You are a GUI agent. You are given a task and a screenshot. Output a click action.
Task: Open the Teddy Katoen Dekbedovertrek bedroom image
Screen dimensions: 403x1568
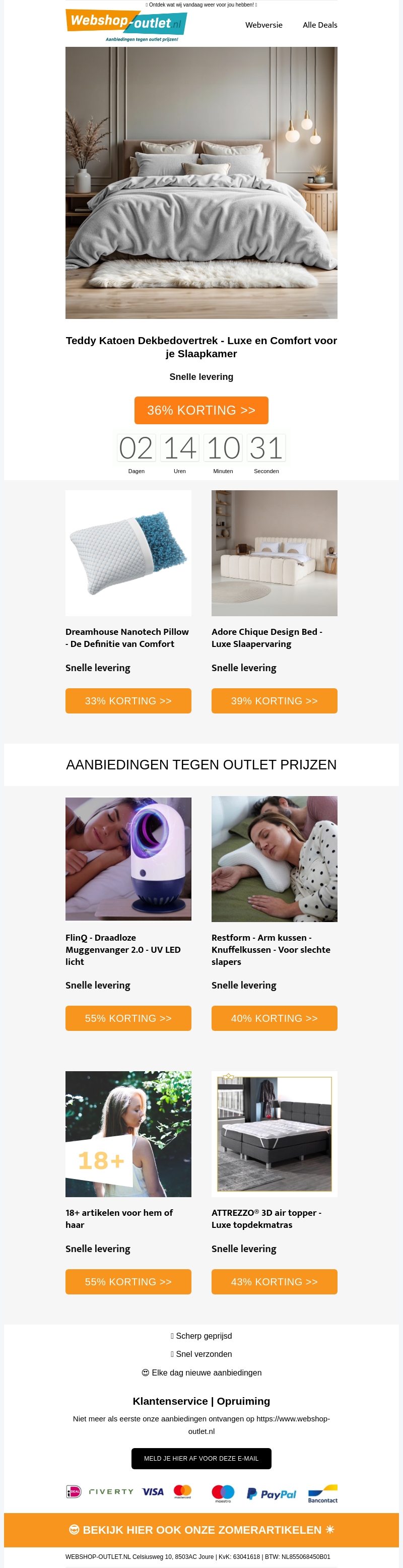(x=201, y=182)
